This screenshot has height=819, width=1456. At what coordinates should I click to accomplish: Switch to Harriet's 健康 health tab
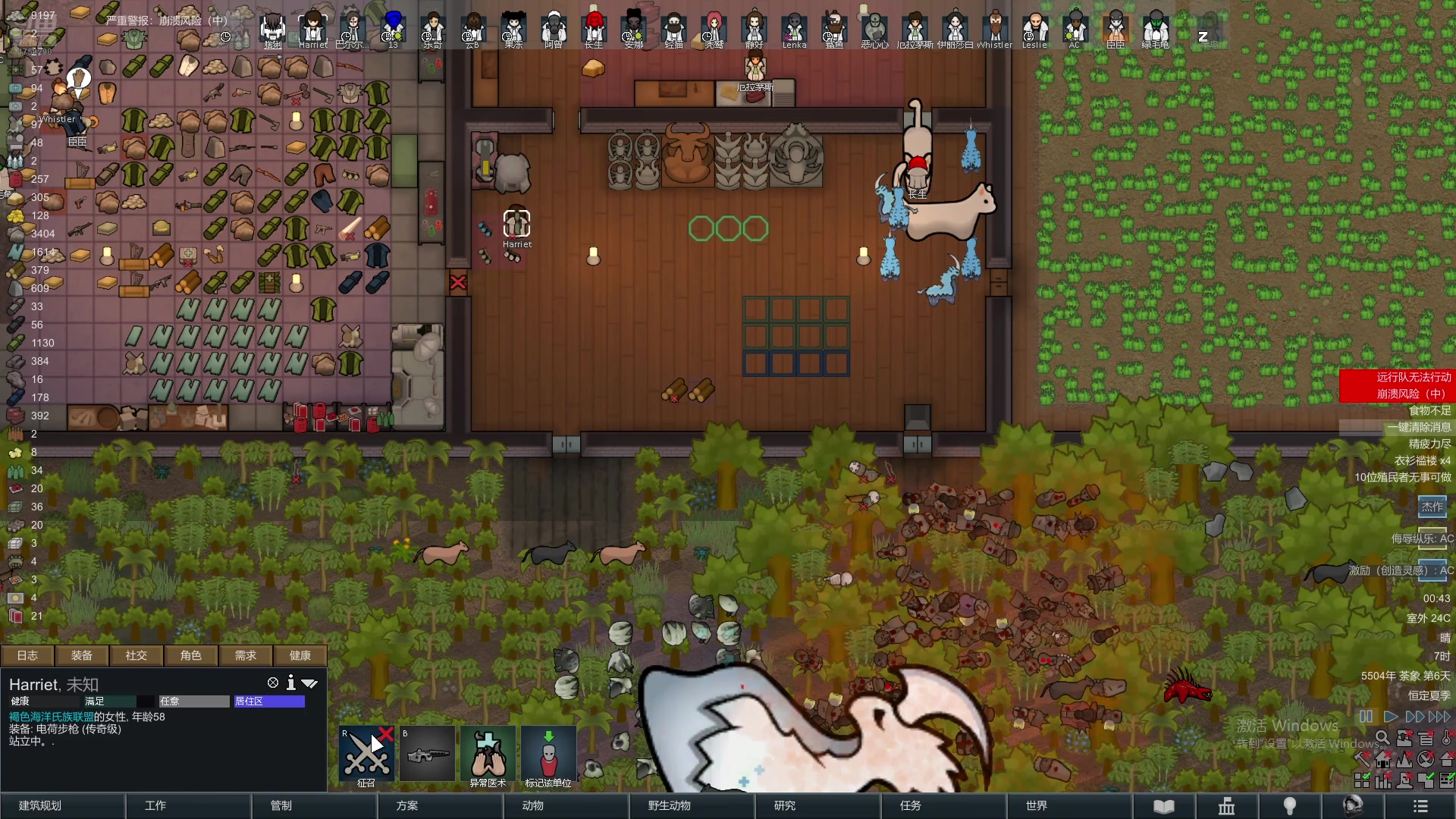[x=300, y=655]
